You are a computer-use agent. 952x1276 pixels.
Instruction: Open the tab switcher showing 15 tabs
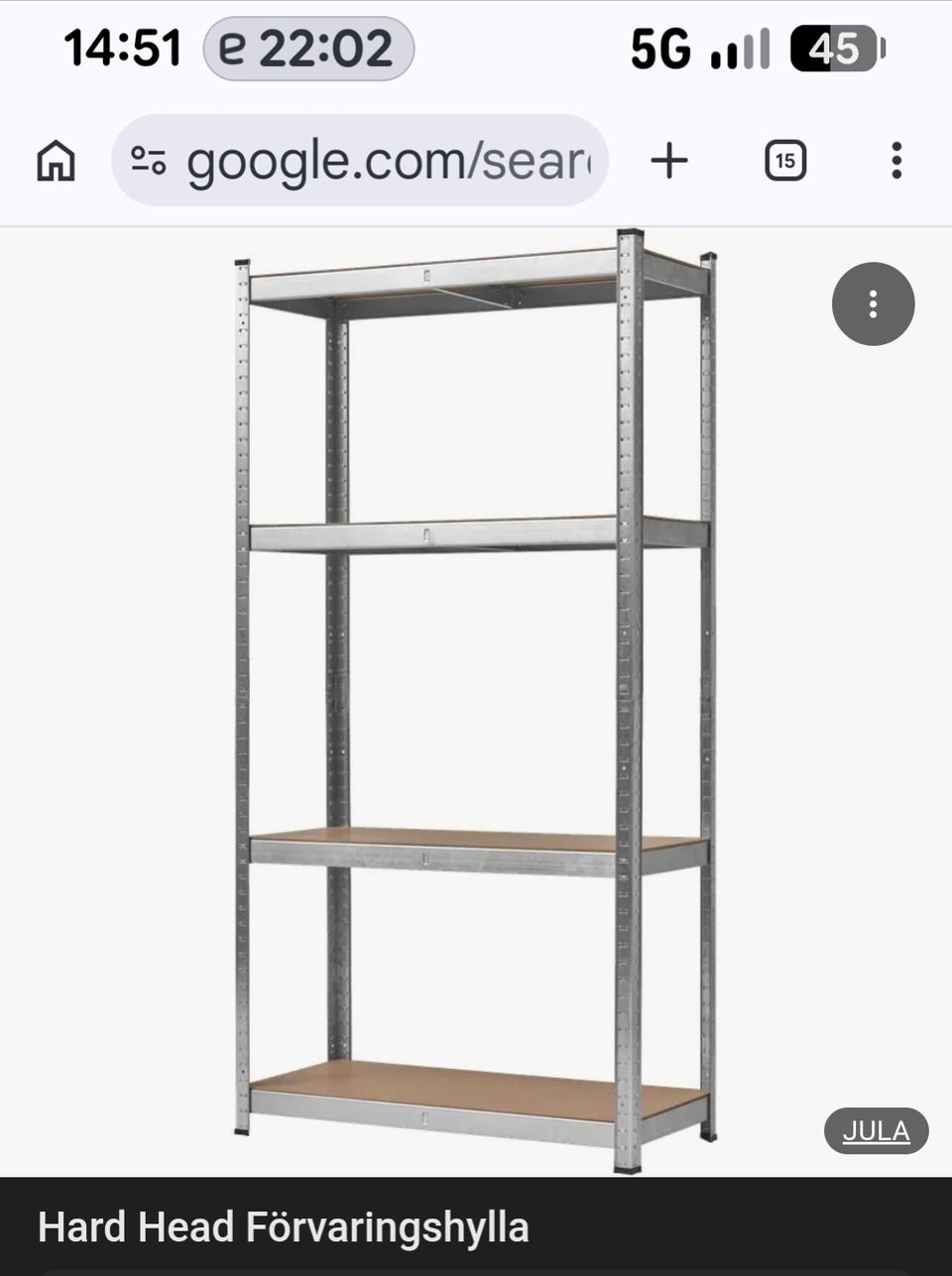[x=784, y=161]
